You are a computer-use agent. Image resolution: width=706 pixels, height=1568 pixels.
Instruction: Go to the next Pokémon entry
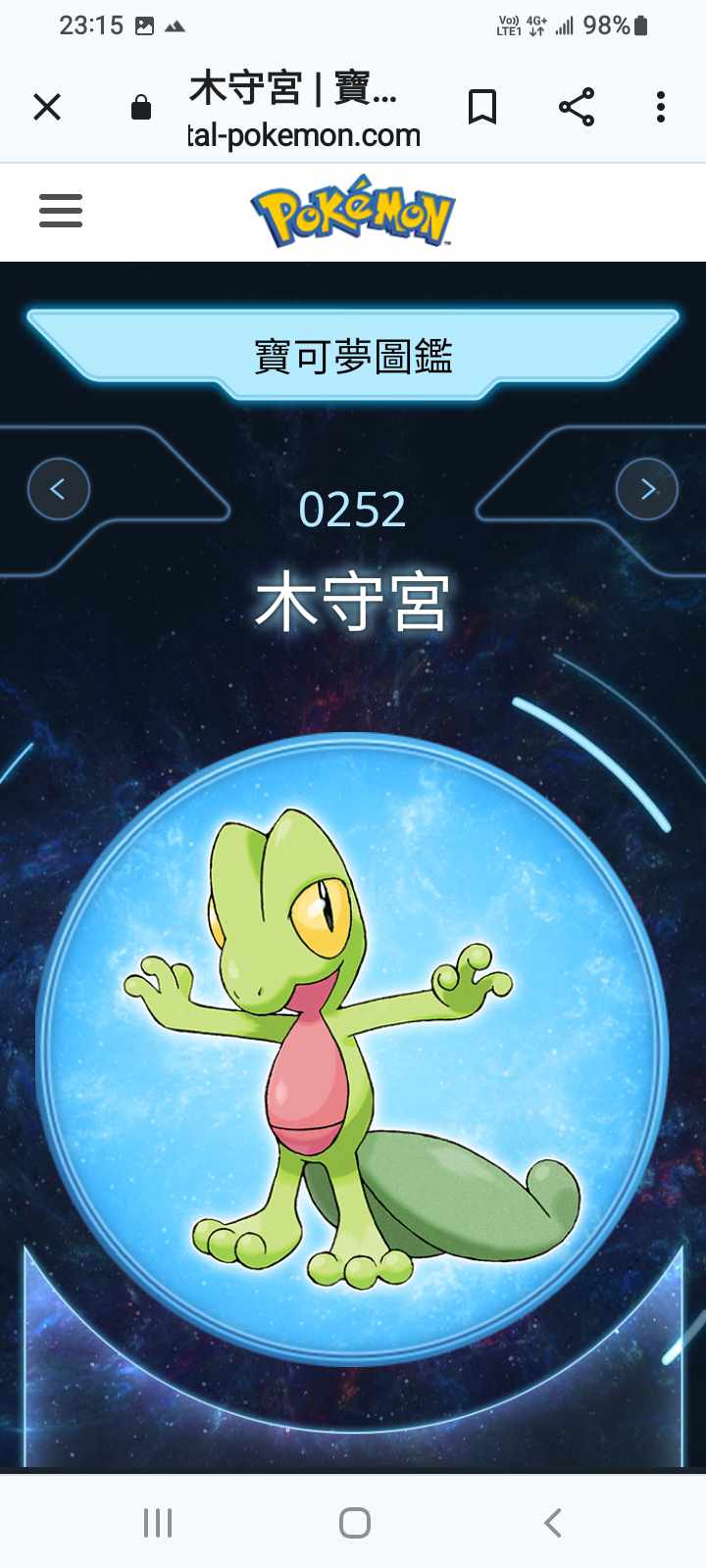647,489
